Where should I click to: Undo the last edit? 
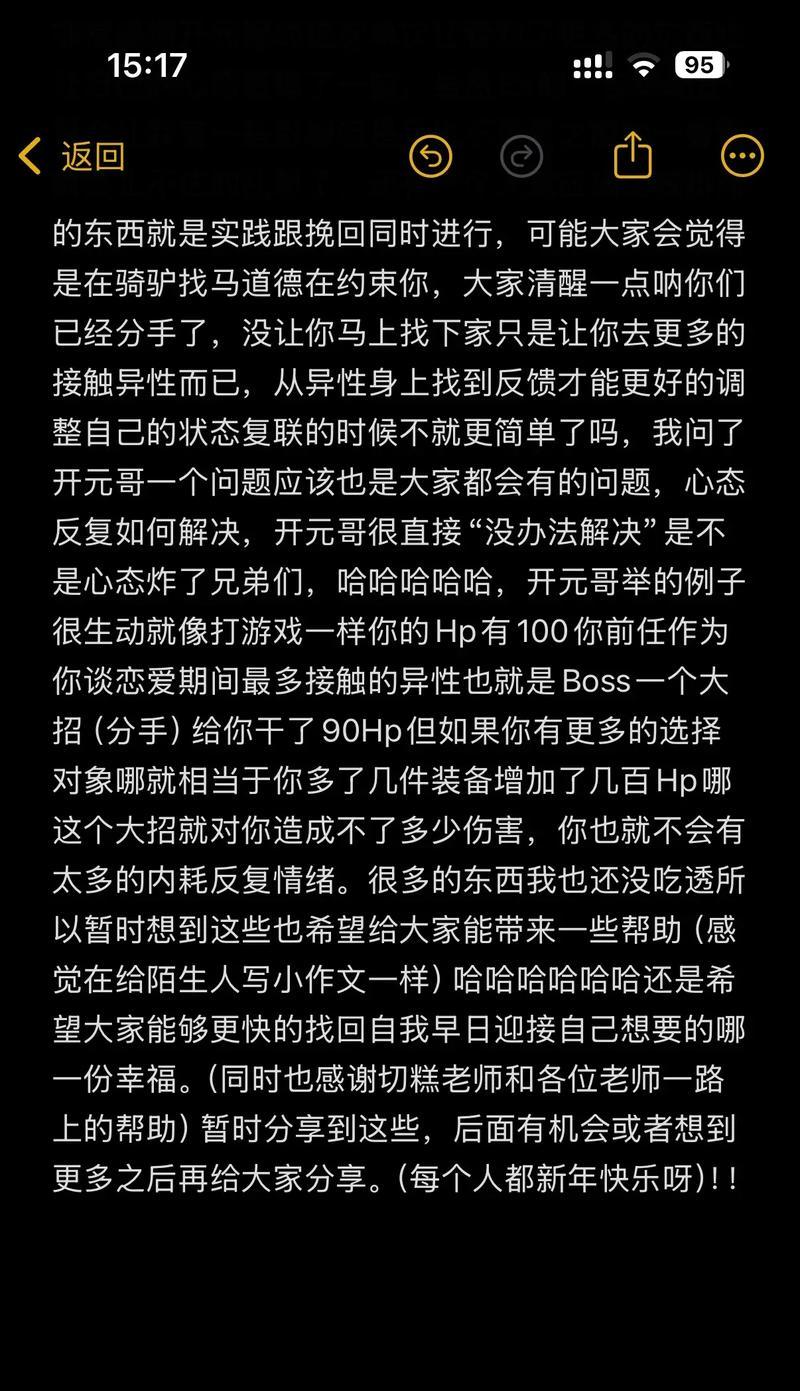(x=431, y=157)
